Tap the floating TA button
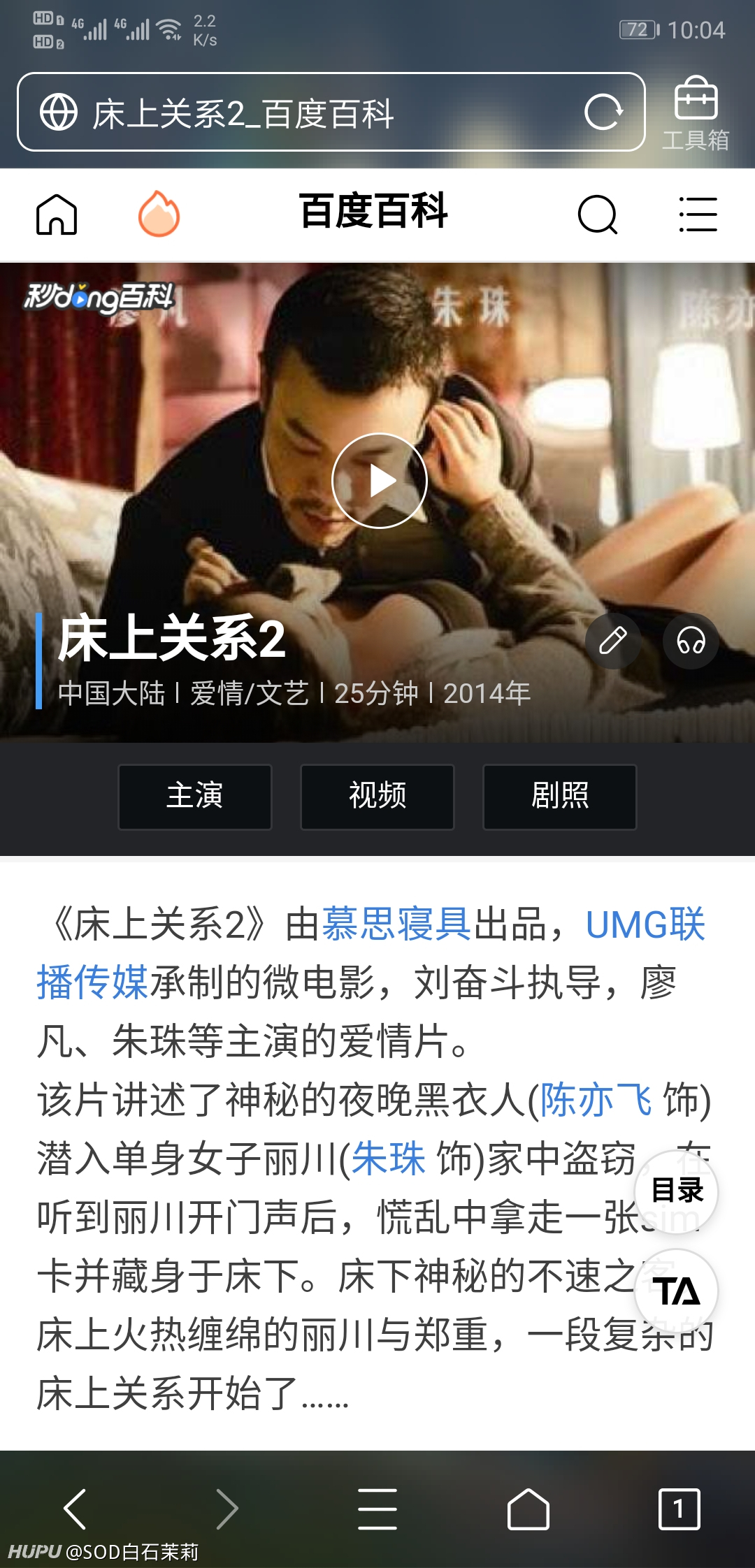The height and width of the screenshot is (1568, 755). pos(676,1291)
